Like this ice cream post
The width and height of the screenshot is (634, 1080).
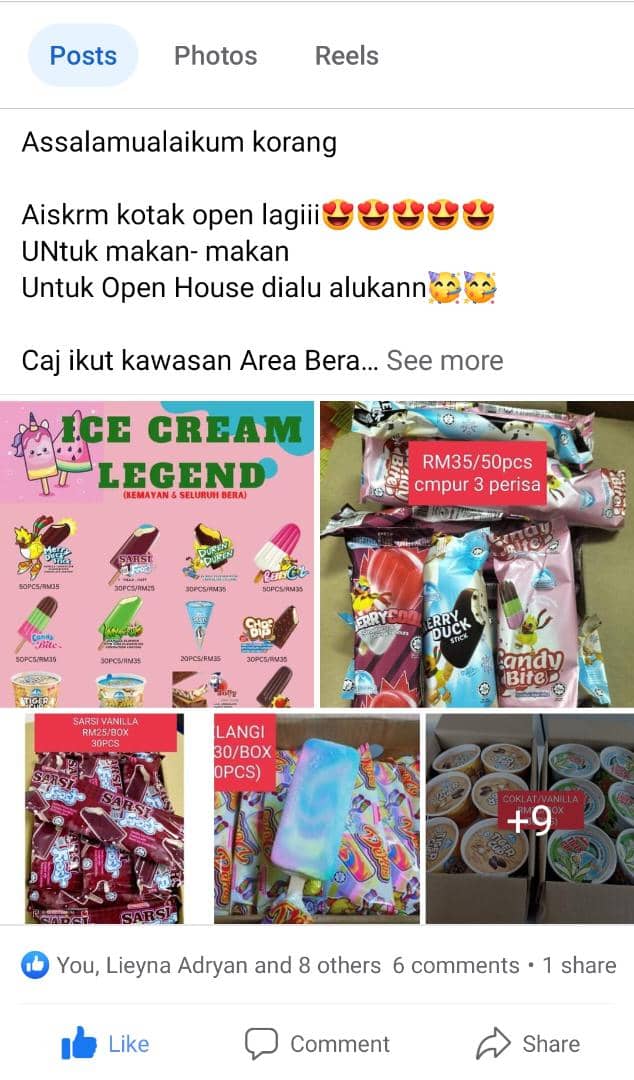click(x=105, y=1043)
